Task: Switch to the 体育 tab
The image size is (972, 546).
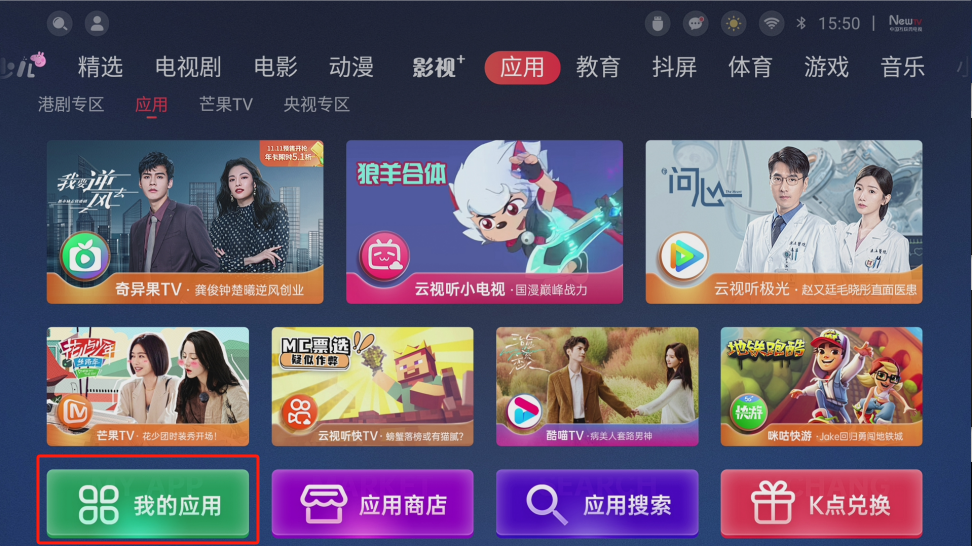Action: (x=750, y=67)
